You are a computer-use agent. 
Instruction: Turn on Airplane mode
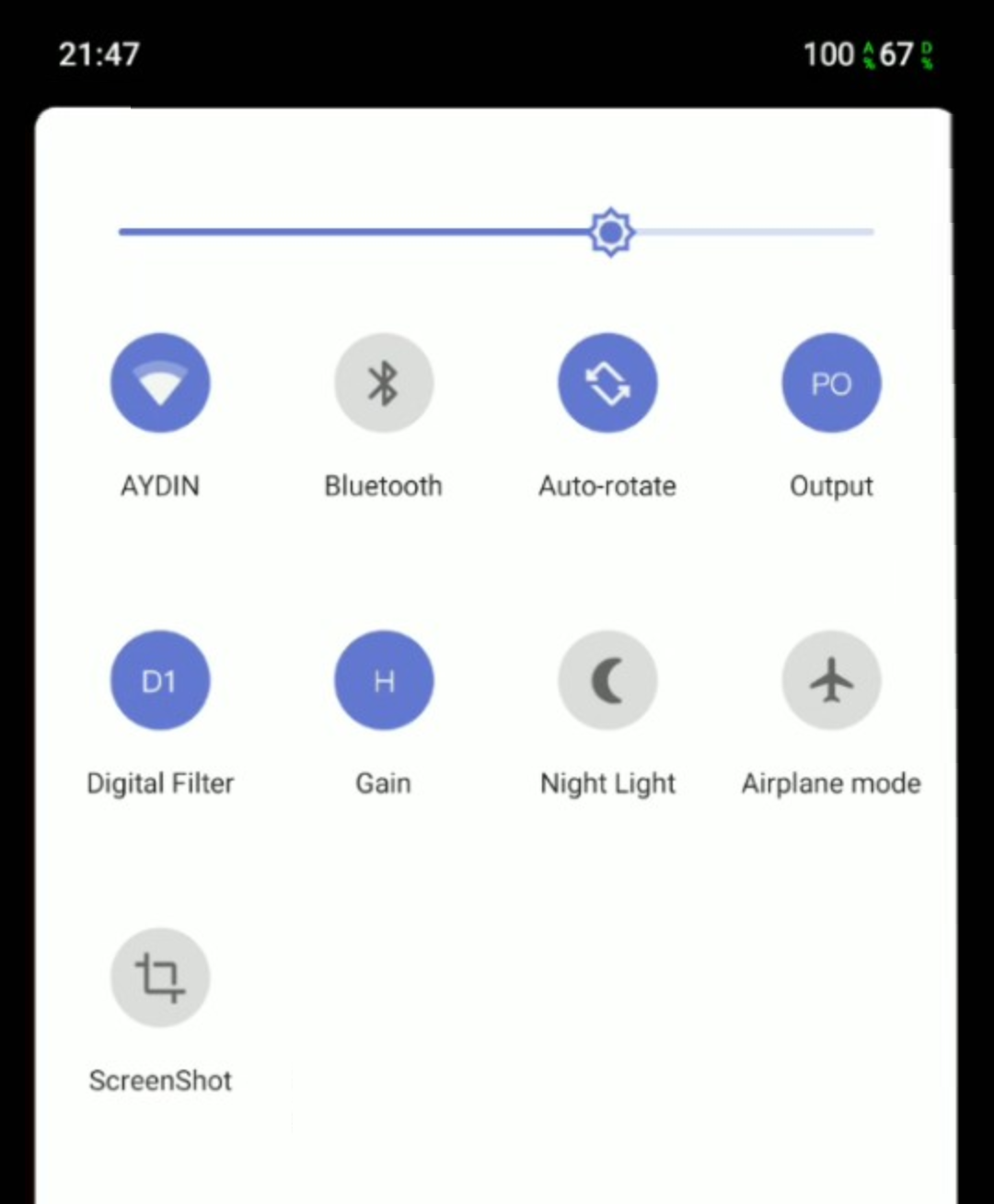click(x=831, y=680)
